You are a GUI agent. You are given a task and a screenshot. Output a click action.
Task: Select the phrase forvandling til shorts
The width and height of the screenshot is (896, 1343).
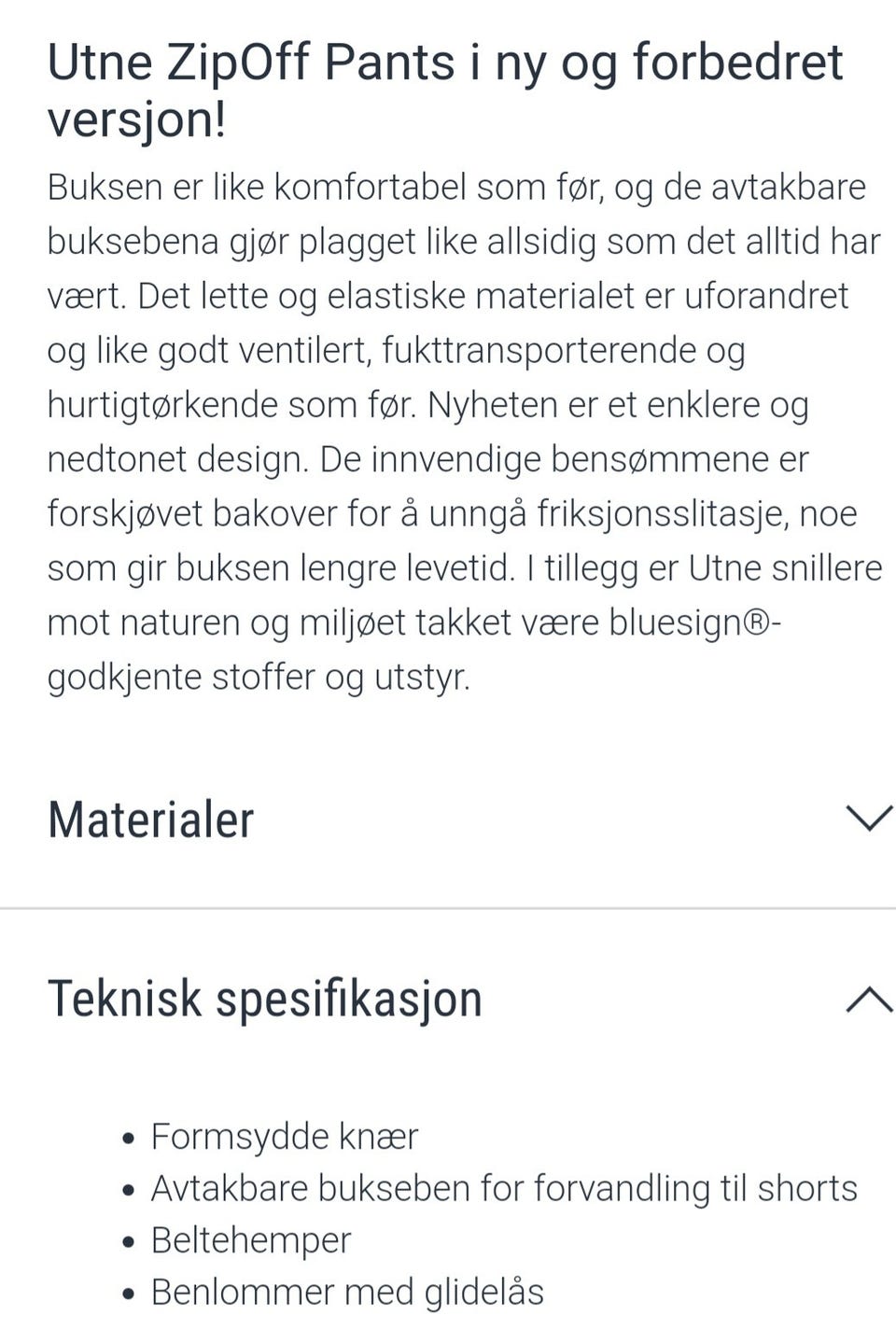pos(691,1189)
